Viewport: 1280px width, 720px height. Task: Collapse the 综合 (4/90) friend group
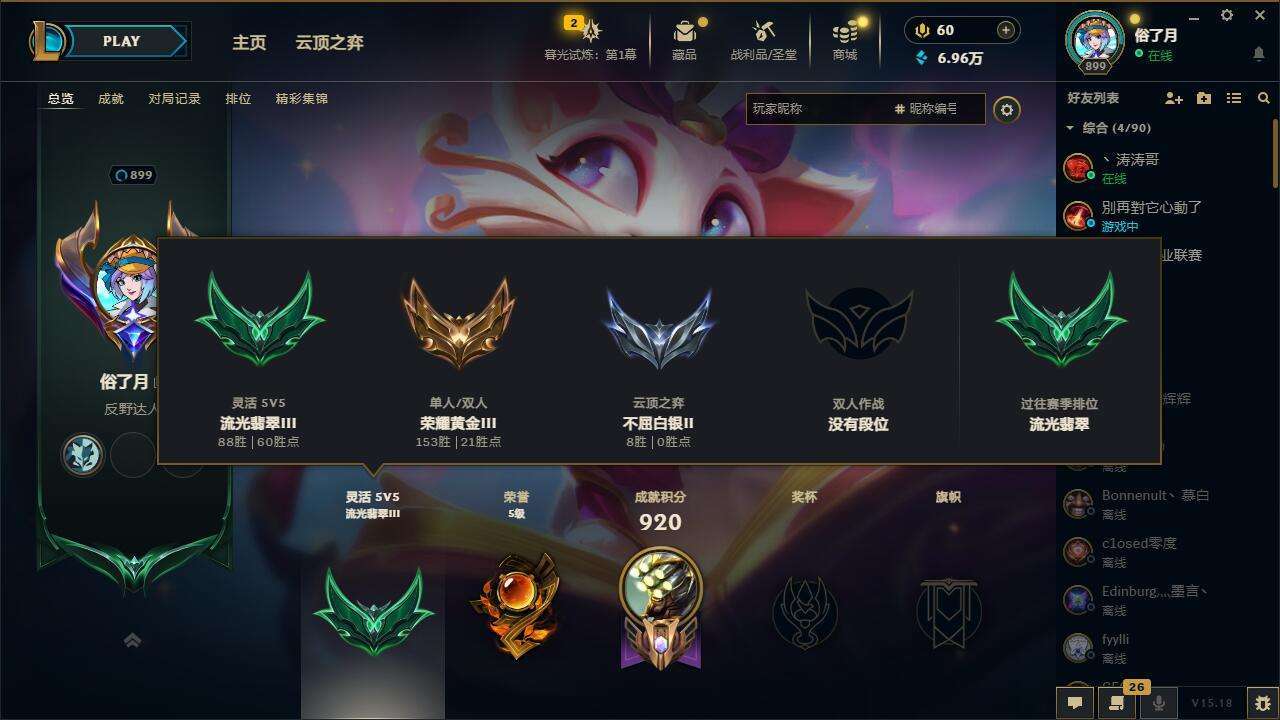click(x=1070, y=128)
